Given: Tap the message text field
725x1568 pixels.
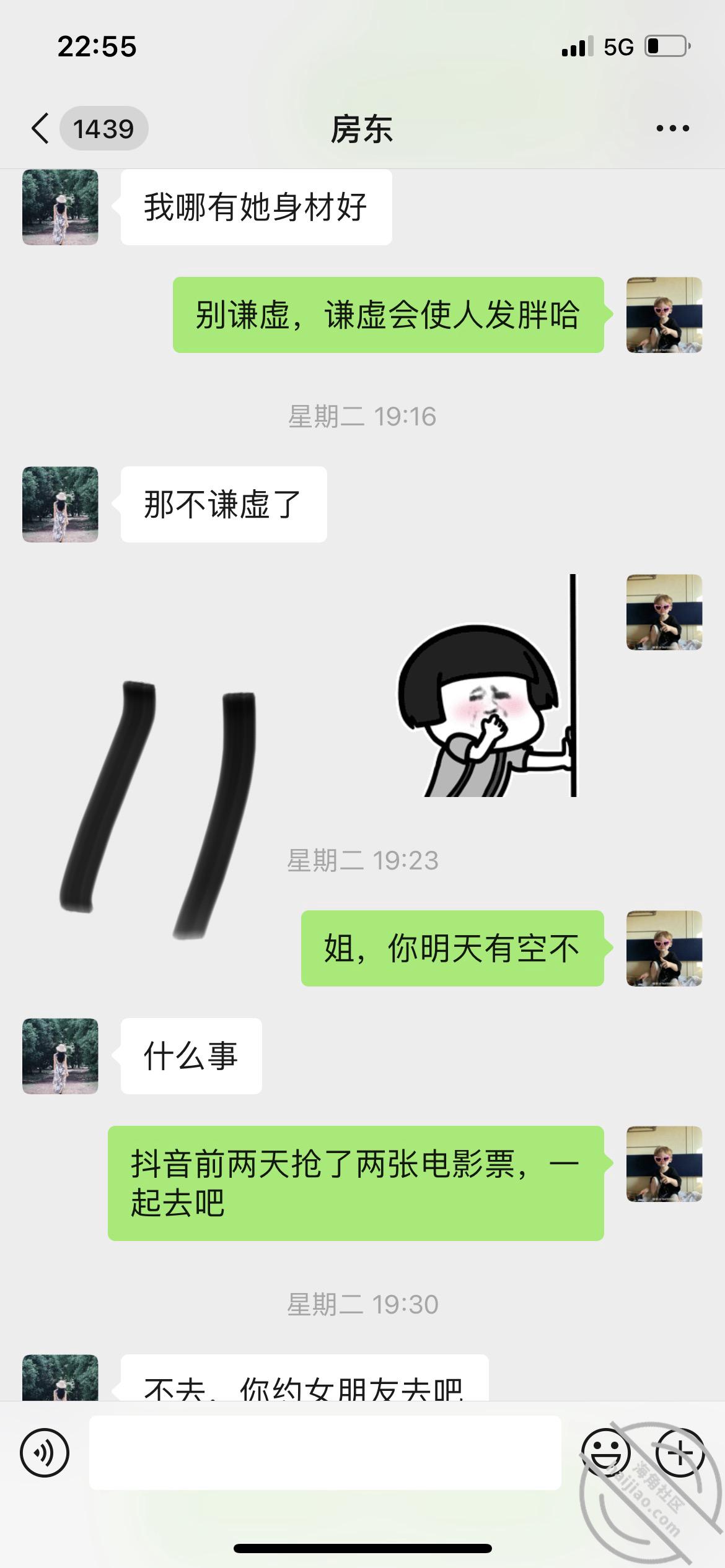Looking at the screenshot, I should pos(325,1452).
